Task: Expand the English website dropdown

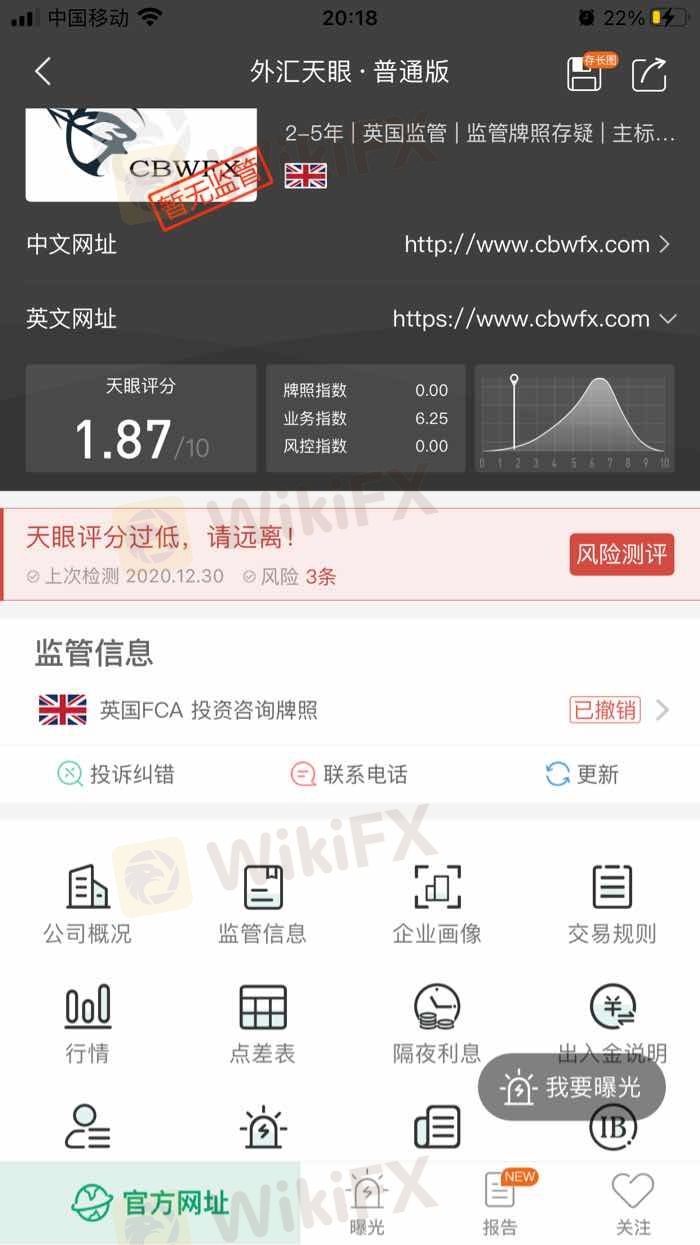Action: 667,319
